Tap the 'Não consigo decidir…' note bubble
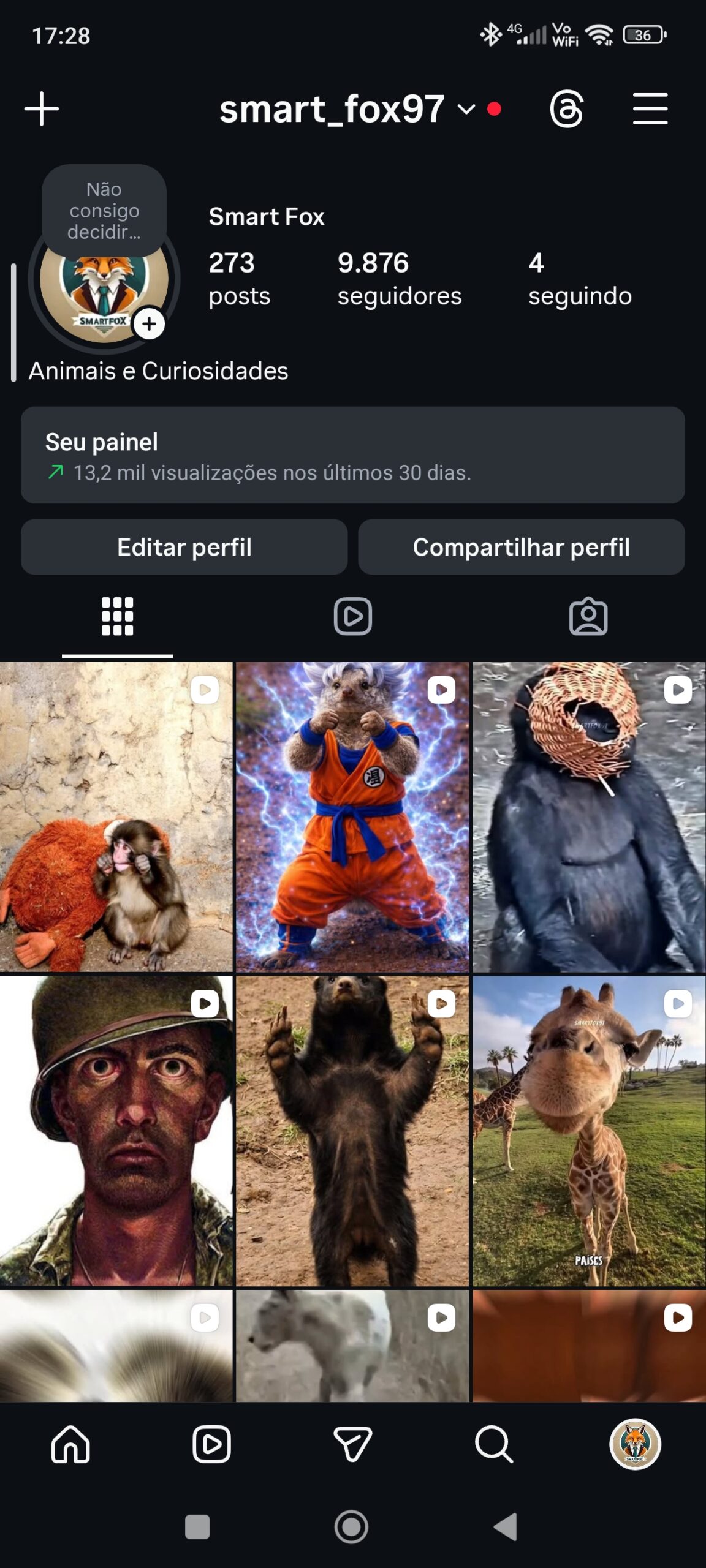Screen dimensions: 706x1568 [x=104, y=211]
